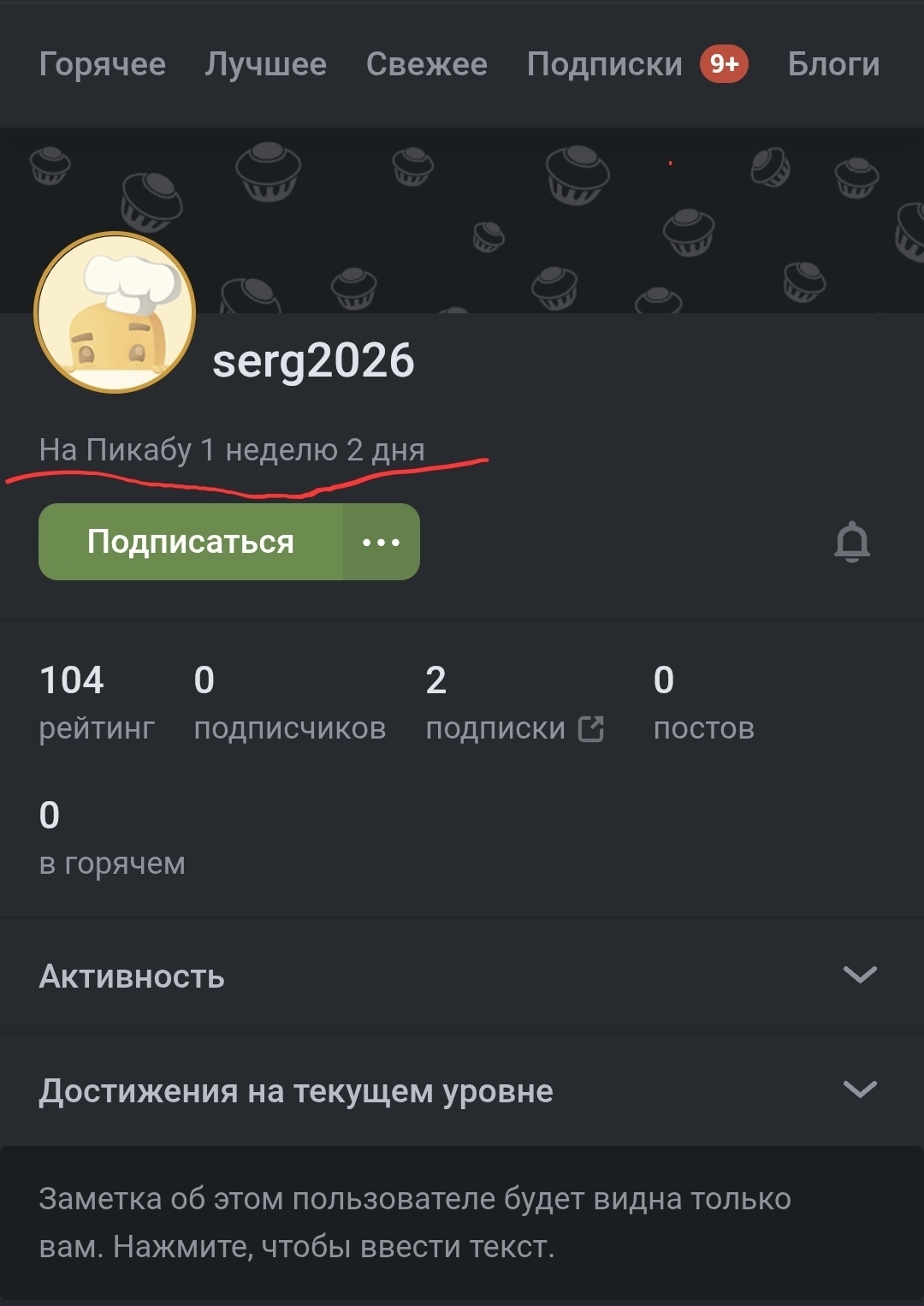View serg2026's profile avatar
The image size is (924, 1306).
[x=115, y=313]
